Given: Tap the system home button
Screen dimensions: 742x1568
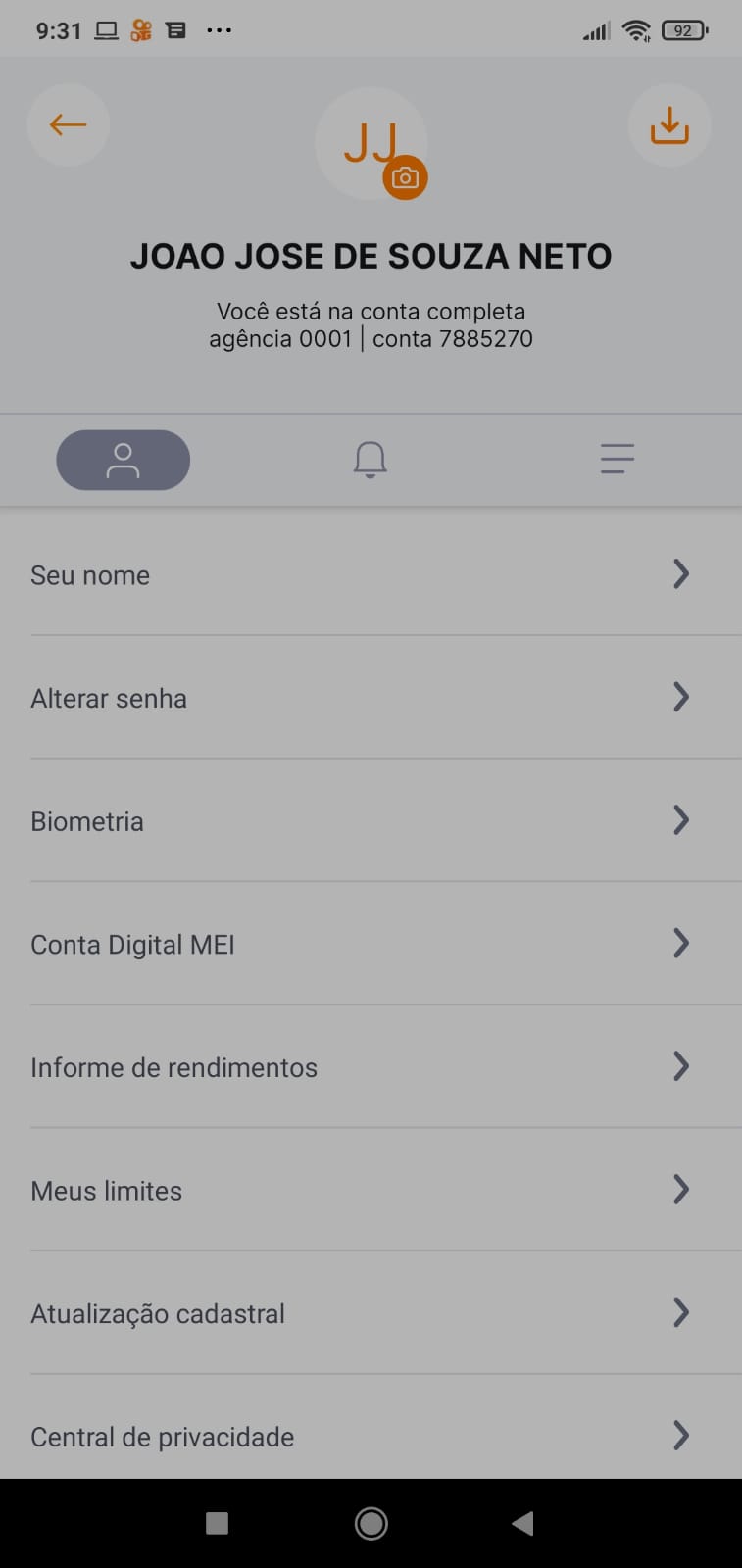Looking at the screenshot, I should 371,1523.
